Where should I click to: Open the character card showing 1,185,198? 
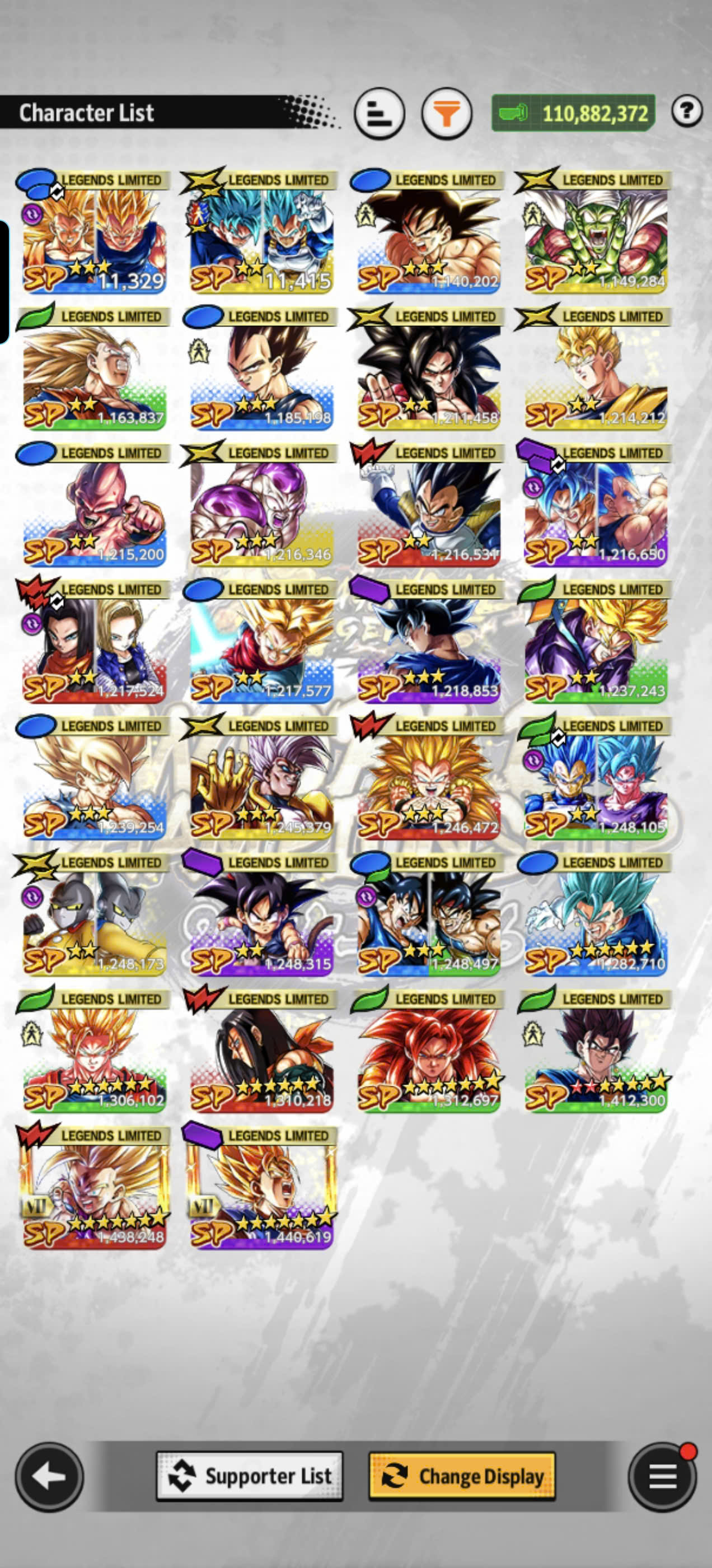pos(261,368)
